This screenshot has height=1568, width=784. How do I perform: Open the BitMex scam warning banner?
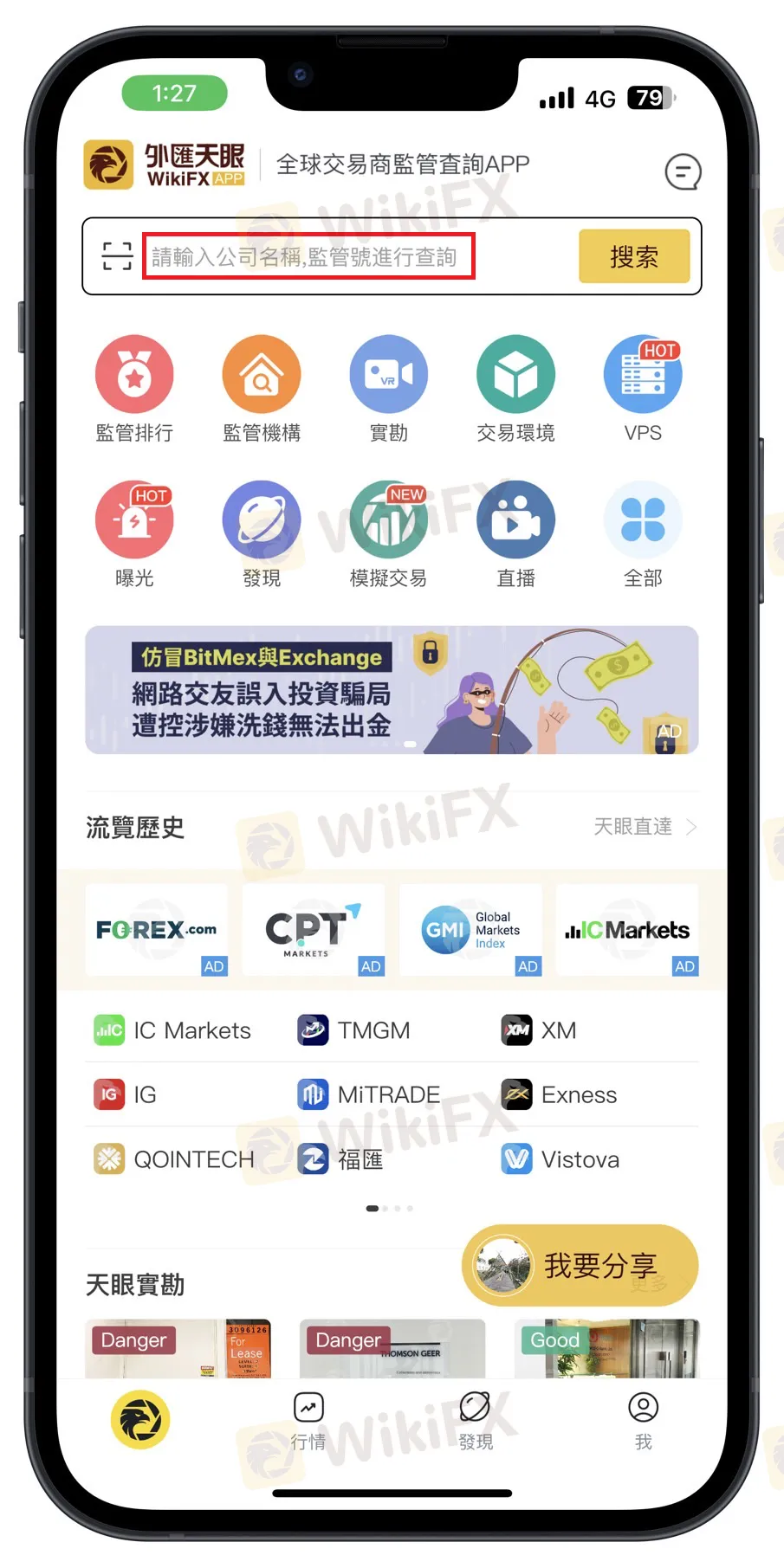(x=392, y=690)
